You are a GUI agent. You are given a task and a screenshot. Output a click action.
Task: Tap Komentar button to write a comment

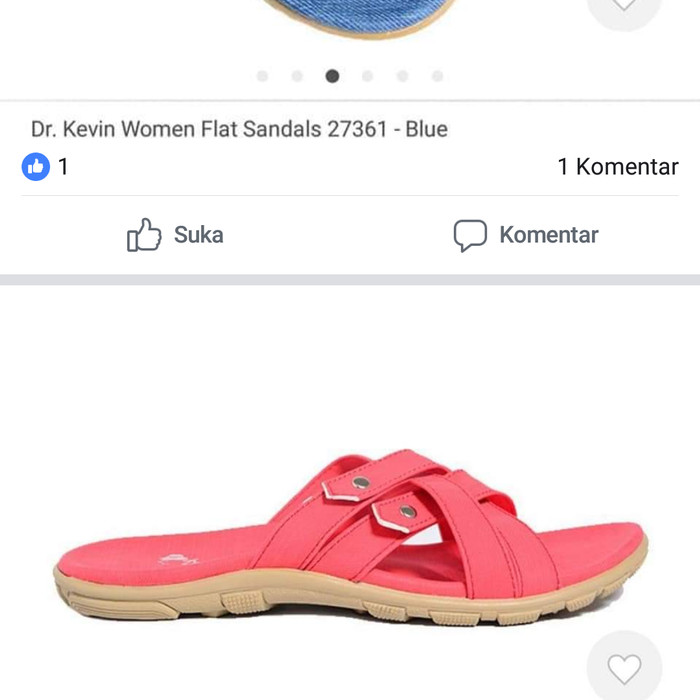point(526,235)
